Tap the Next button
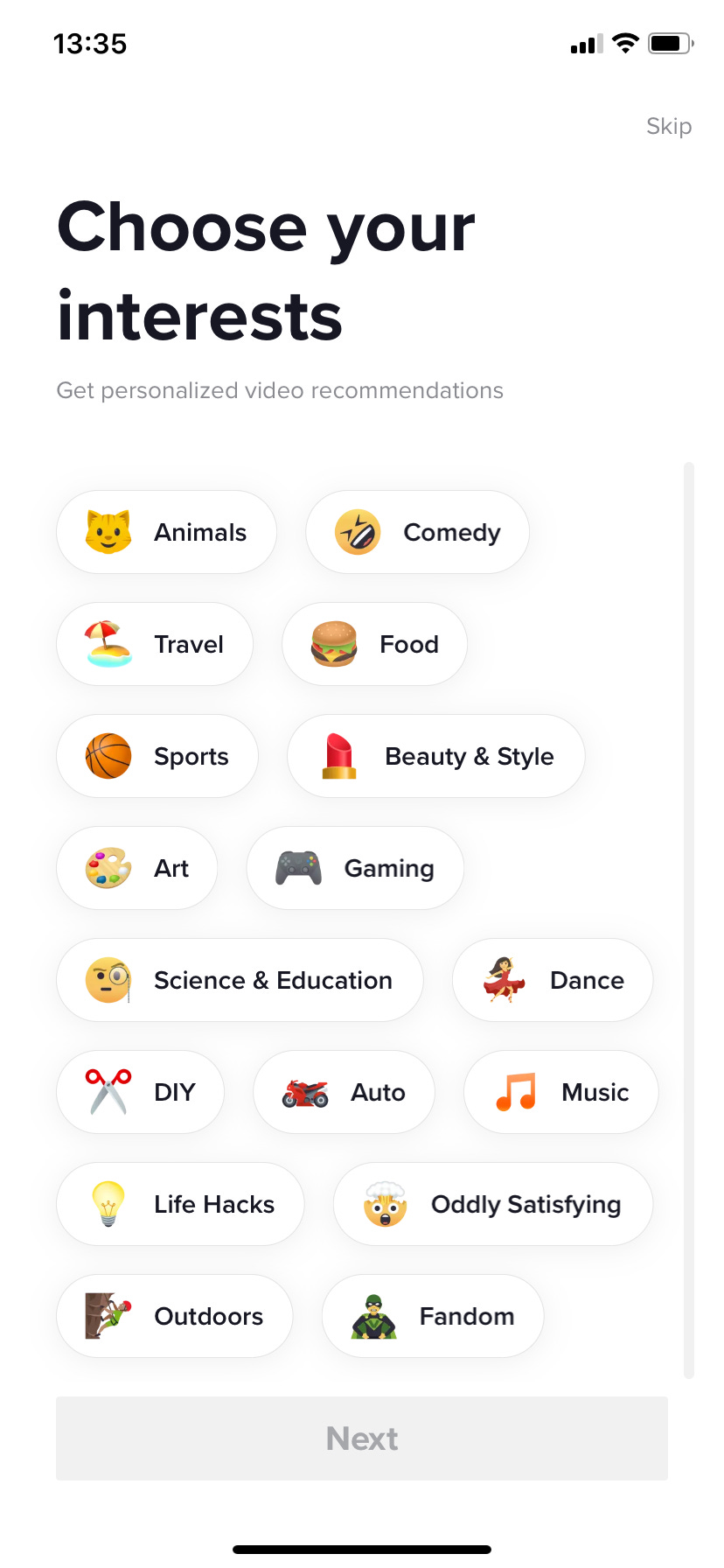The height and width of the screenshot is (1568, 724). [362, 1438]
